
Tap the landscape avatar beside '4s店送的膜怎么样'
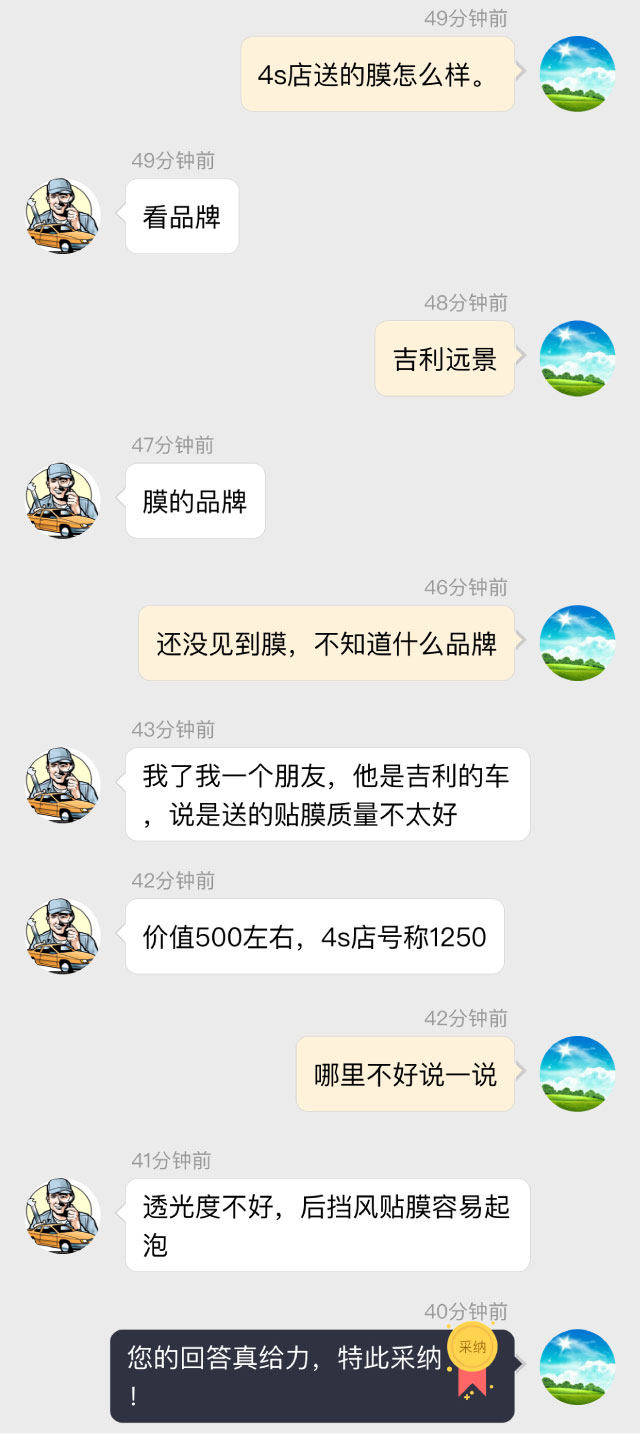[x=577, y=74]
